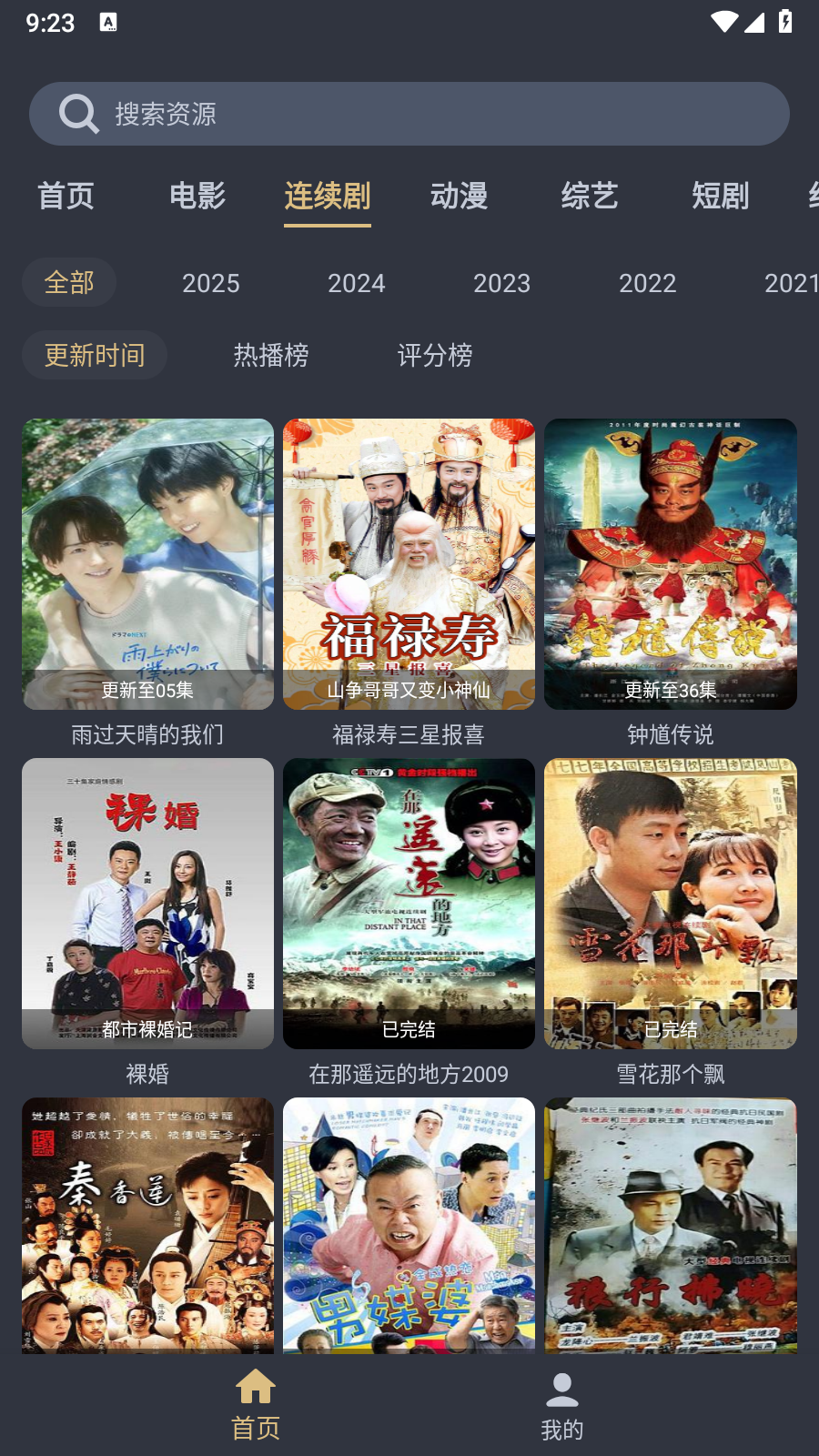Select the 2022 year chip
Image resolution: width=819 pixels, height=1456 pixels.
pyautogui.click(x=648, y=283)
